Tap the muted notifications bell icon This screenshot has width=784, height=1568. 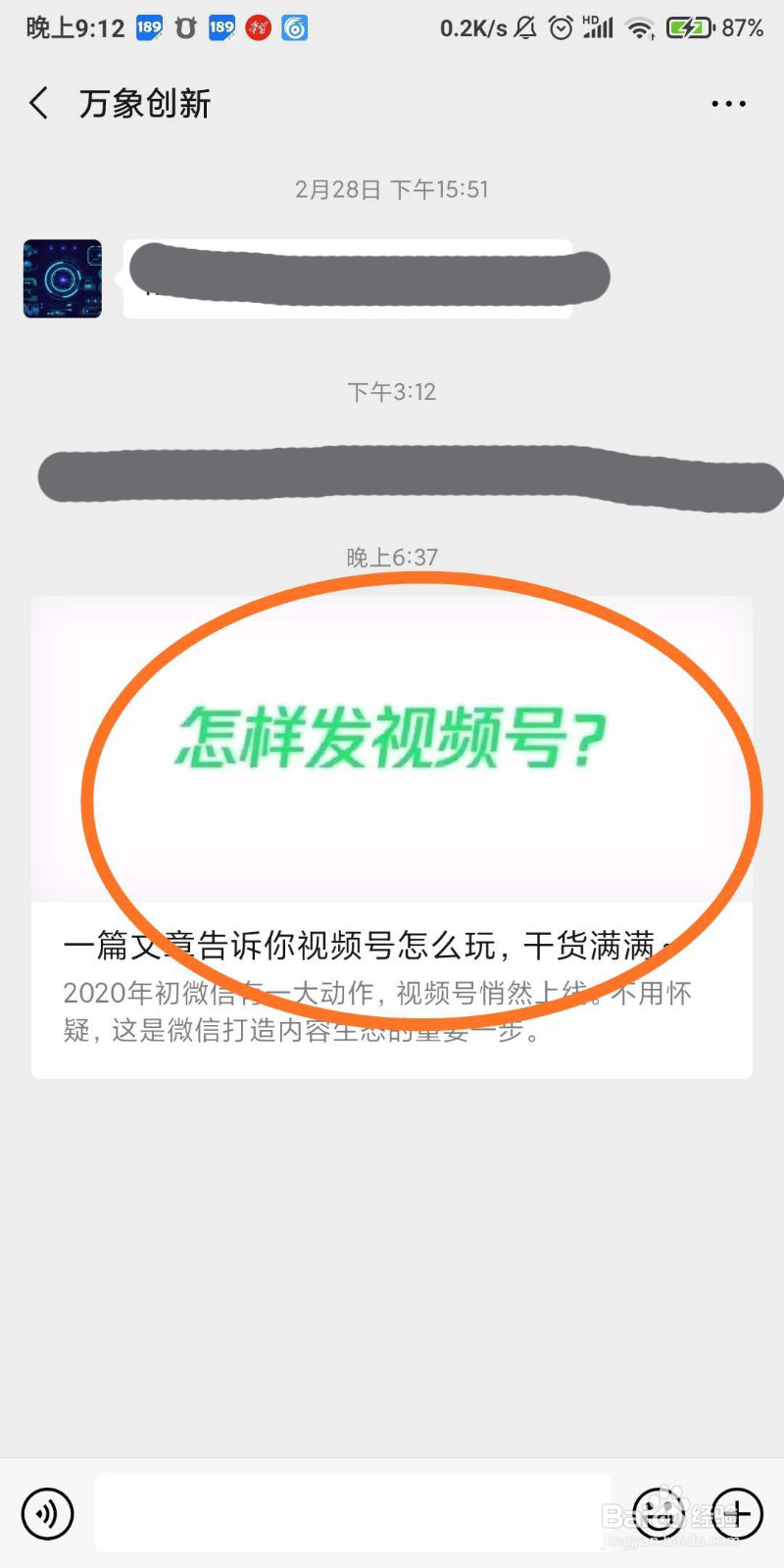click(x=525, y=27)
